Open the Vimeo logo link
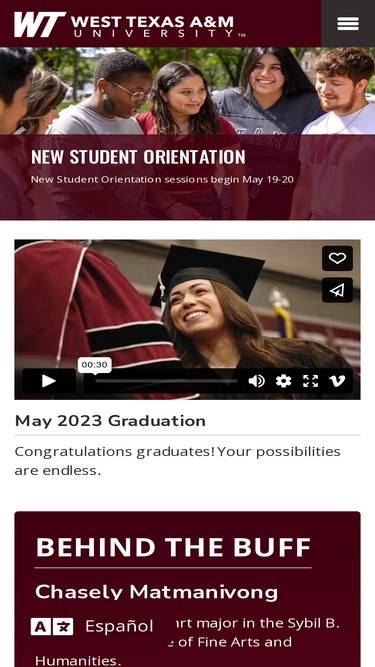The image size is (375, 667). tap(337, 381)
